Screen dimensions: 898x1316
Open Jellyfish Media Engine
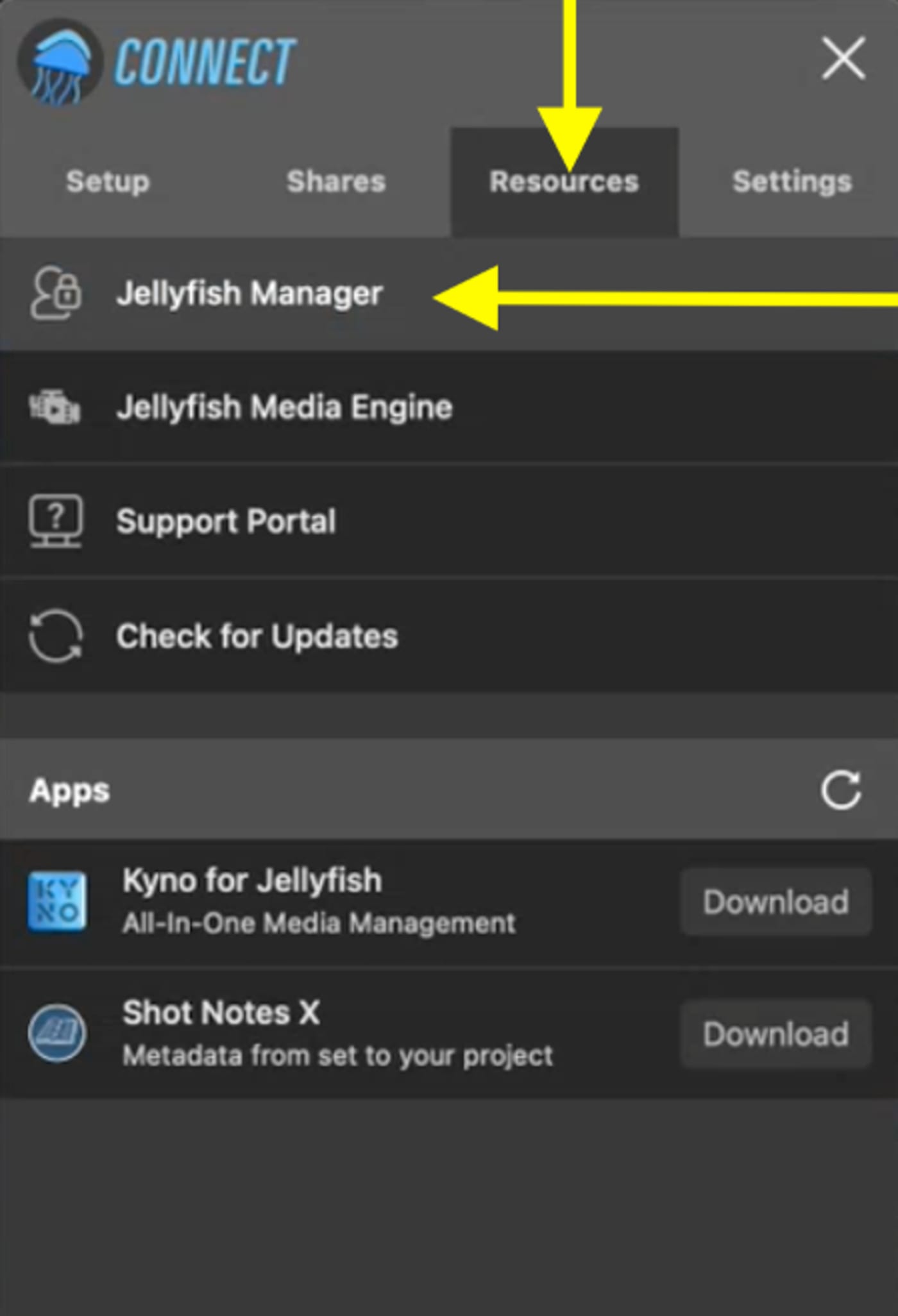[x=284, y=408]
